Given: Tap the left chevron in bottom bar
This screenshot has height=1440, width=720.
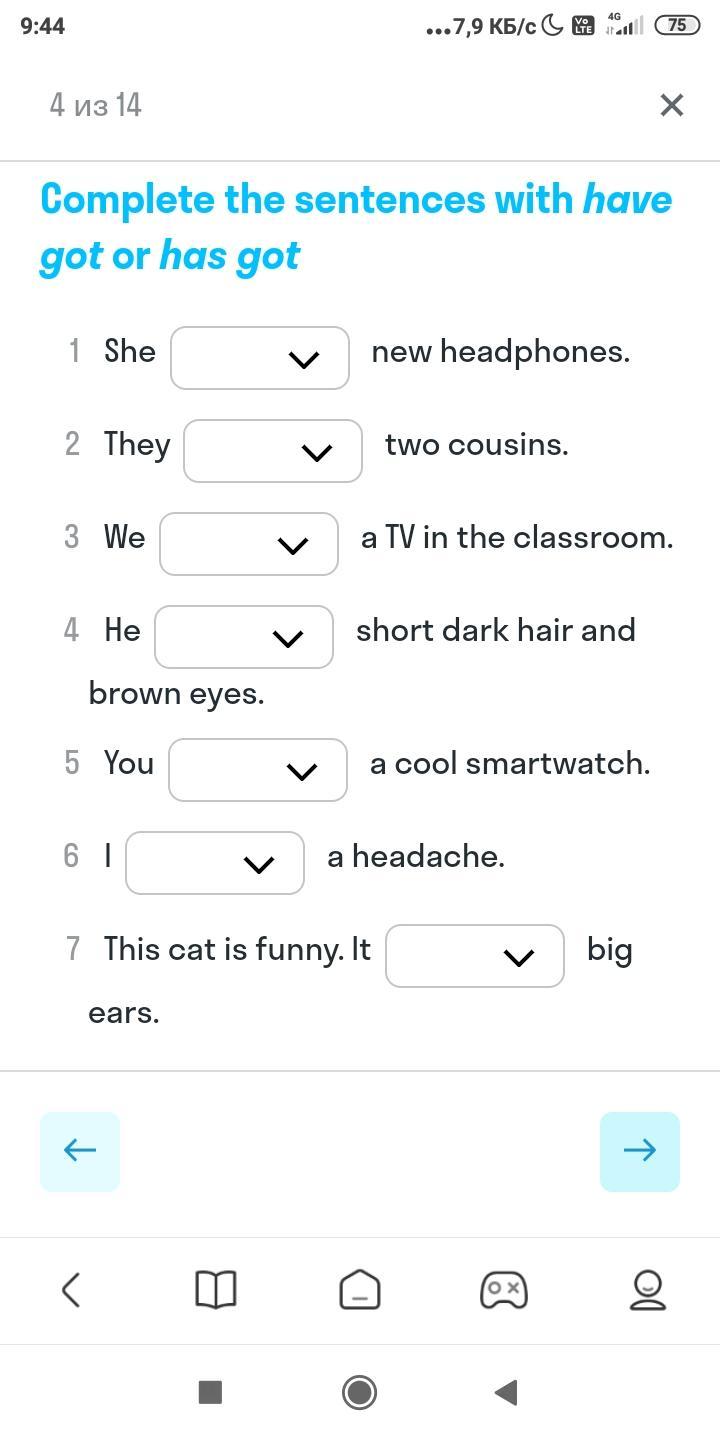Looking at the screenshot, I should point(71,1290).
